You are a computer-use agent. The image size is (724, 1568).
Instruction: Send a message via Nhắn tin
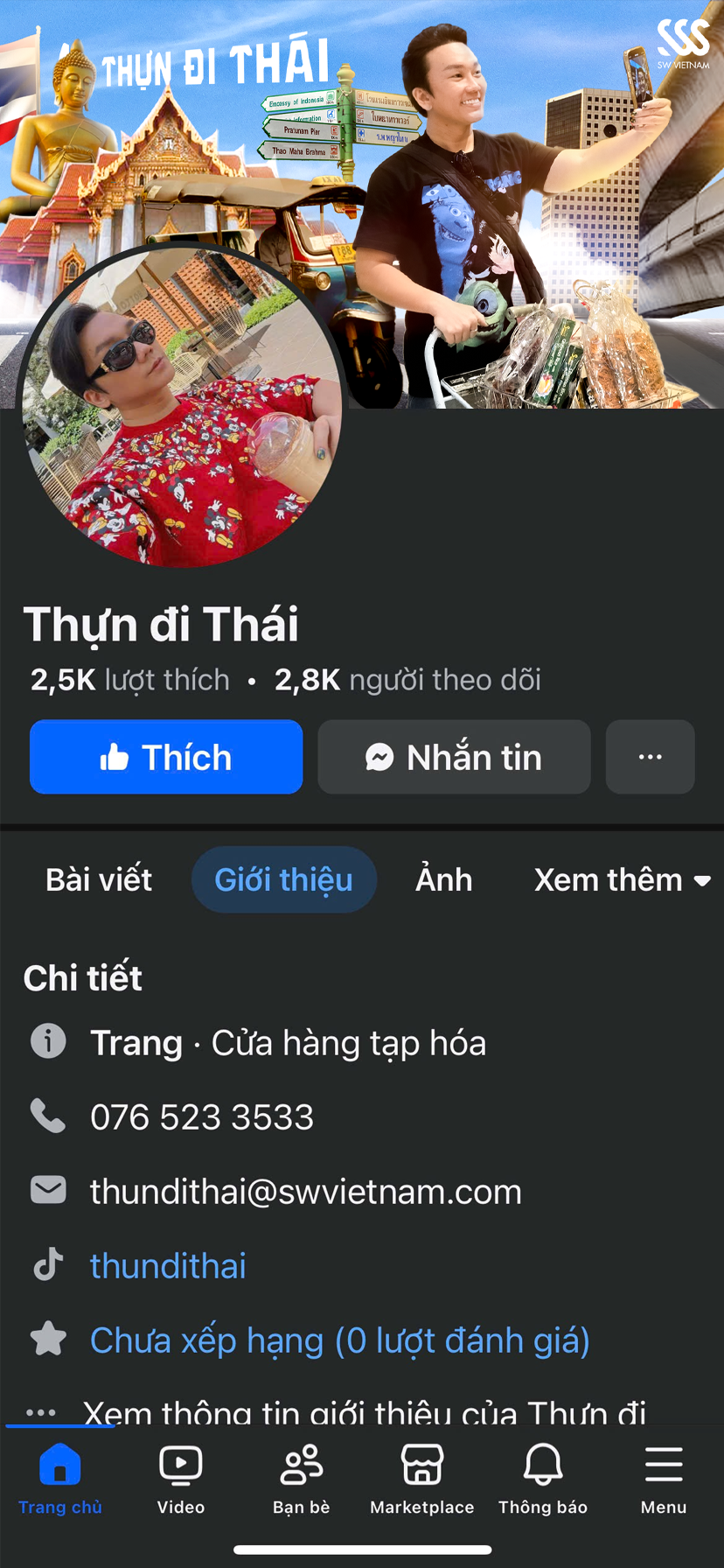click(454, 757)
